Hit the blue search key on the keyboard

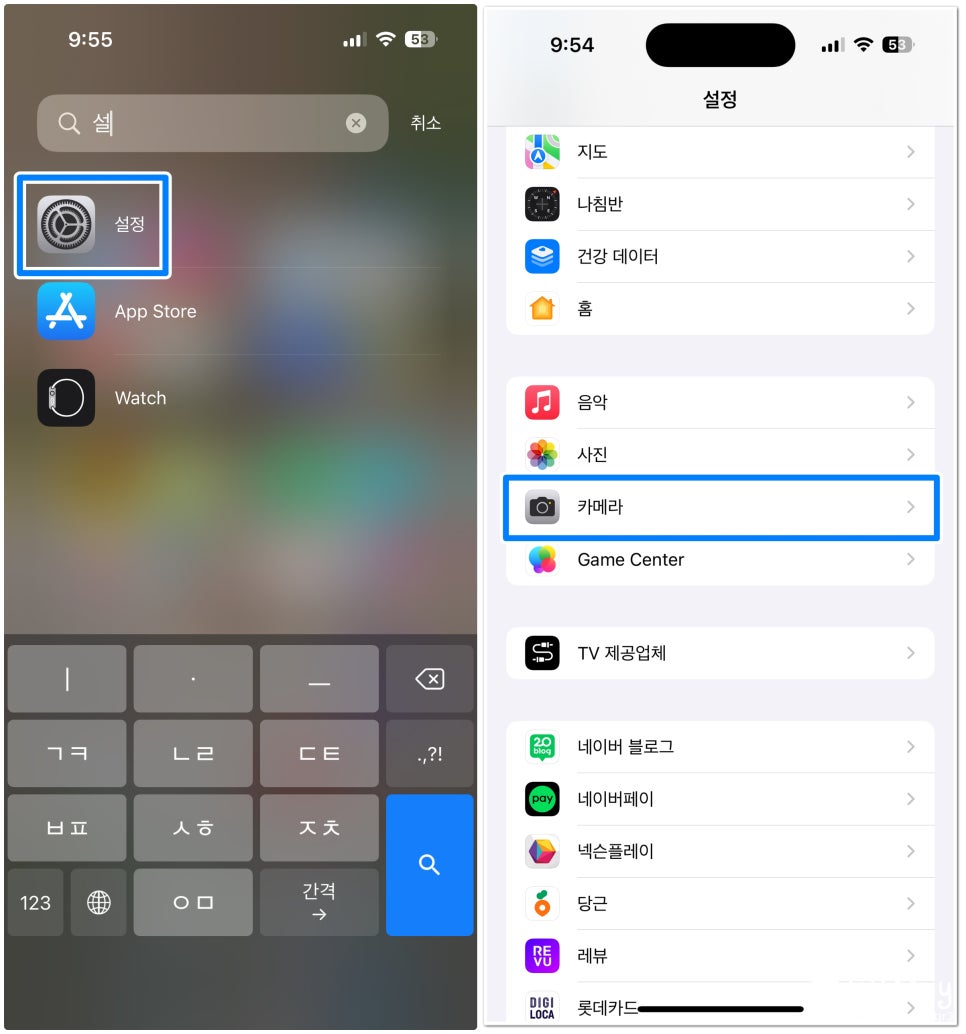(429, 865)
